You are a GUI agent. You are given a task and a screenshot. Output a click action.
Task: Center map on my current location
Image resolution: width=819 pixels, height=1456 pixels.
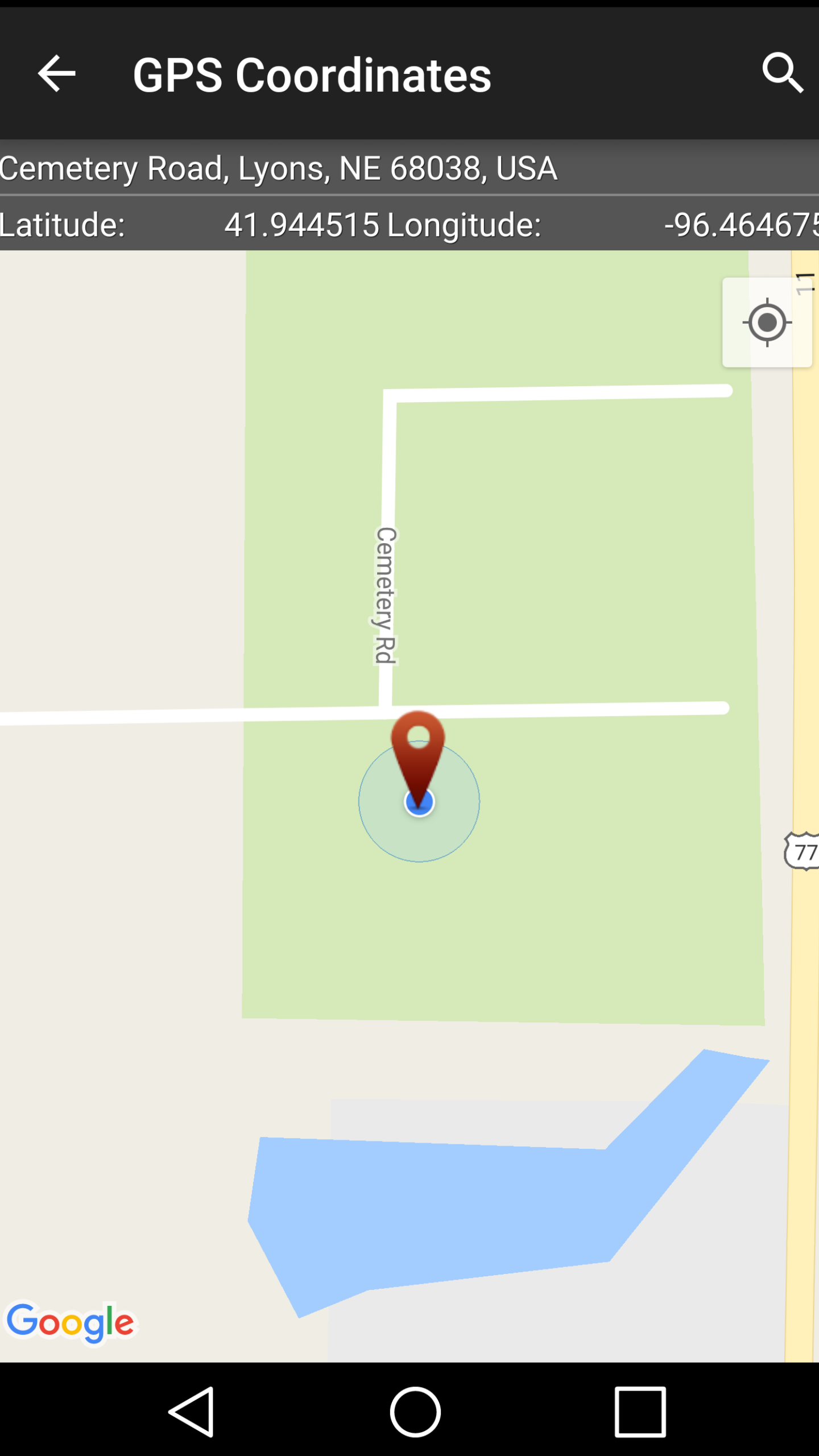click(x=767, y=322)
